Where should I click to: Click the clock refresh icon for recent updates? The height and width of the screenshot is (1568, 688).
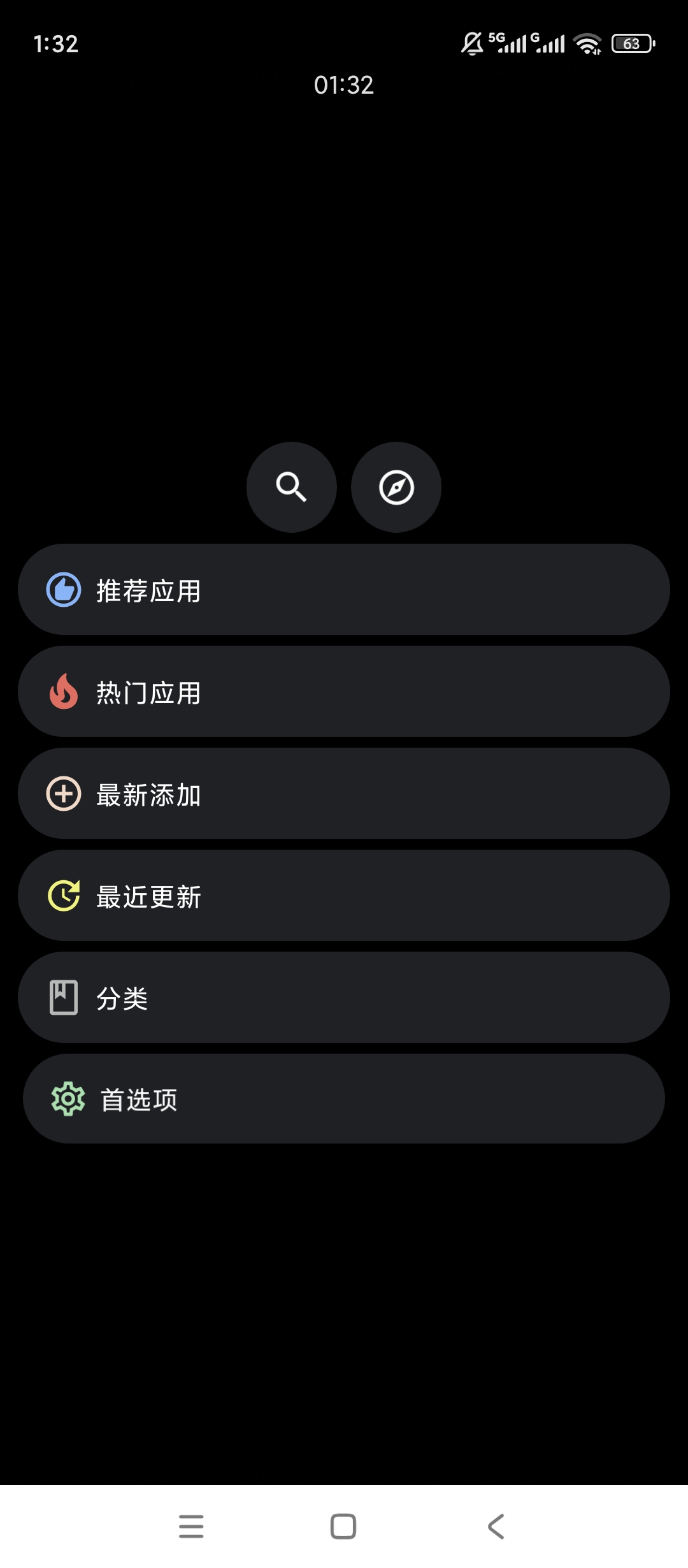63,896
